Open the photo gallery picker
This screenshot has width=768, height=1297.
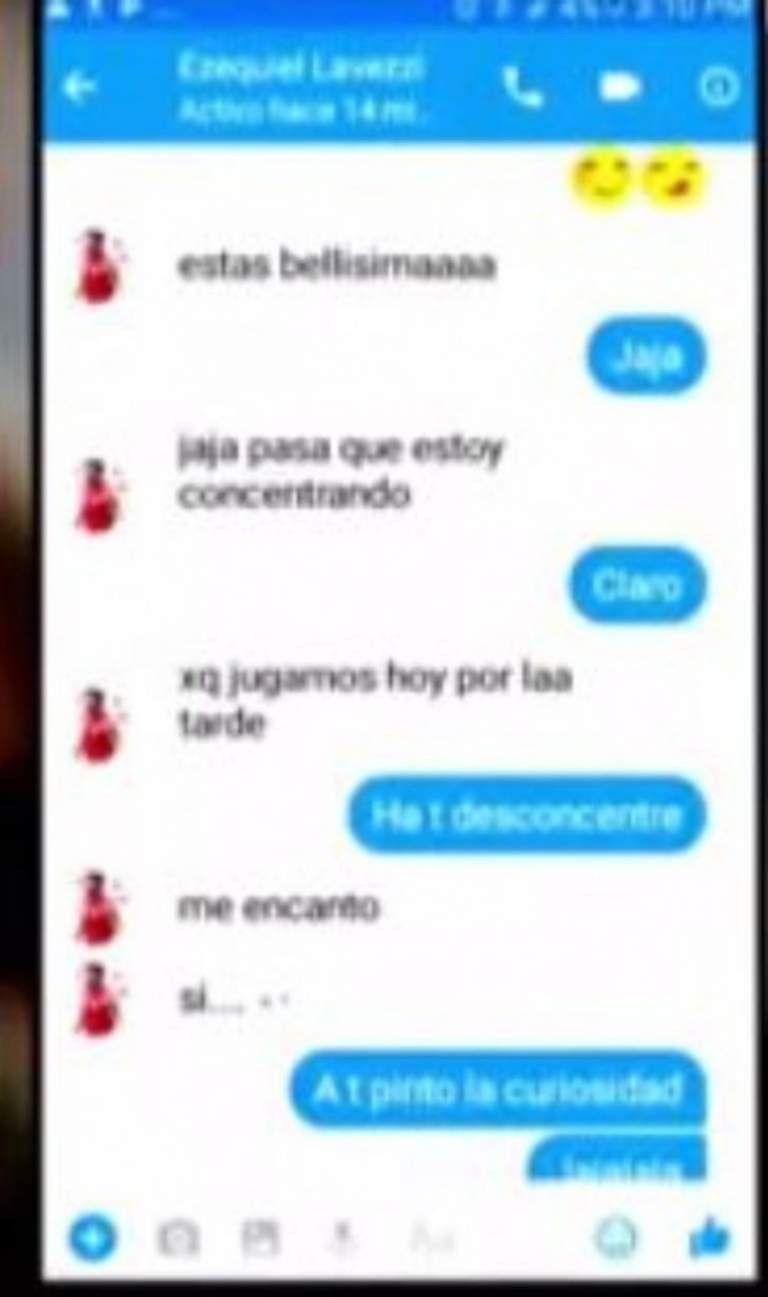(261, 1239)
